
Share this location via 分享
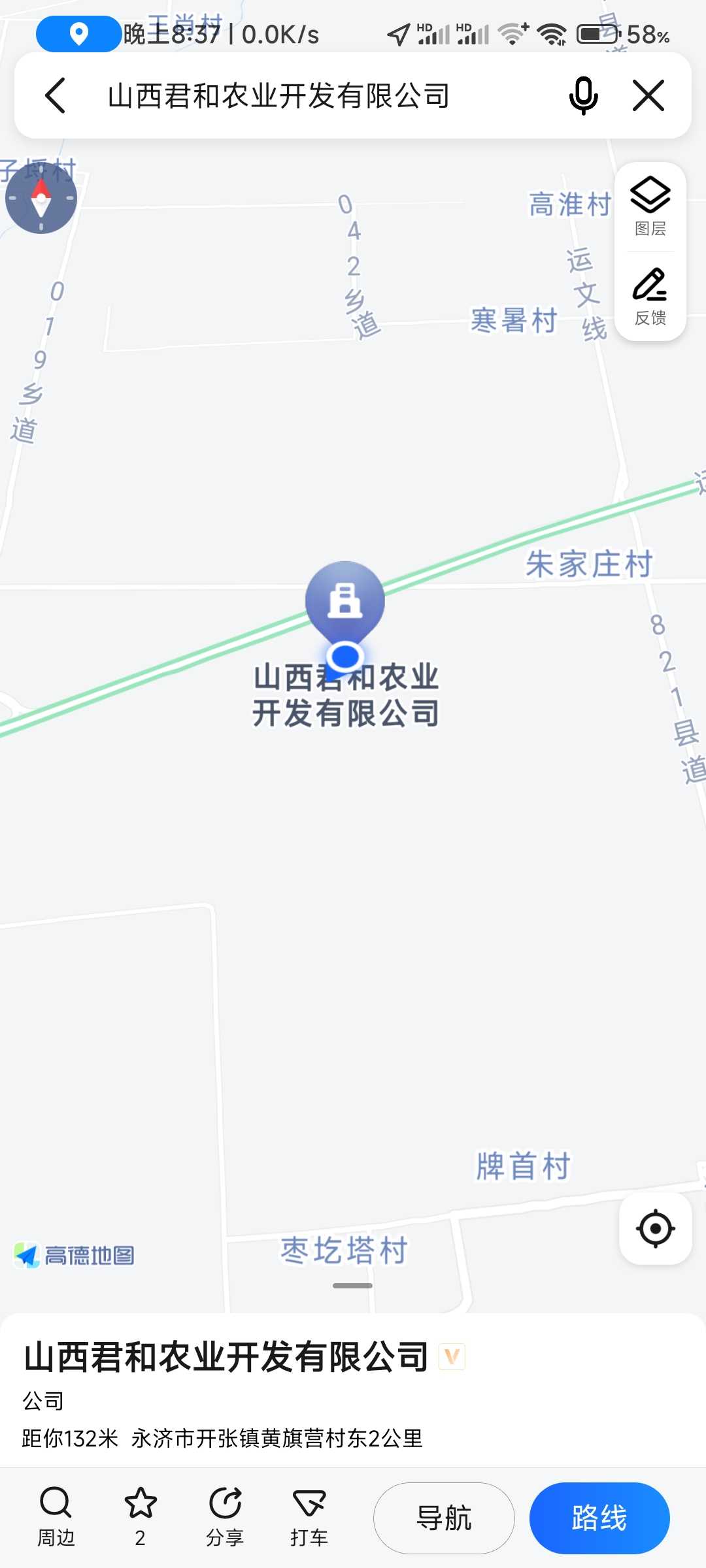pos(225,1517)
